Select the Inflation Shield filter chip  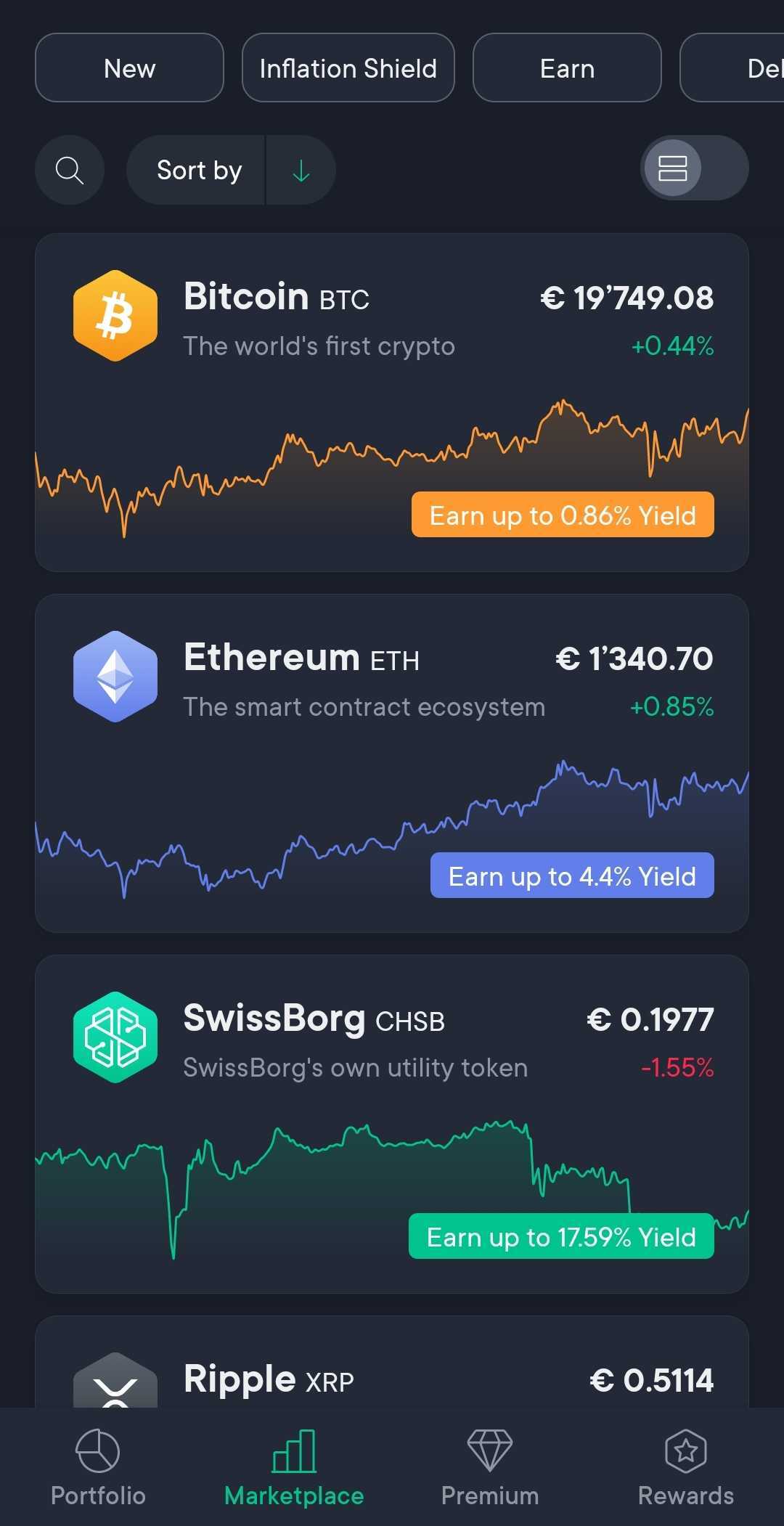348,68
